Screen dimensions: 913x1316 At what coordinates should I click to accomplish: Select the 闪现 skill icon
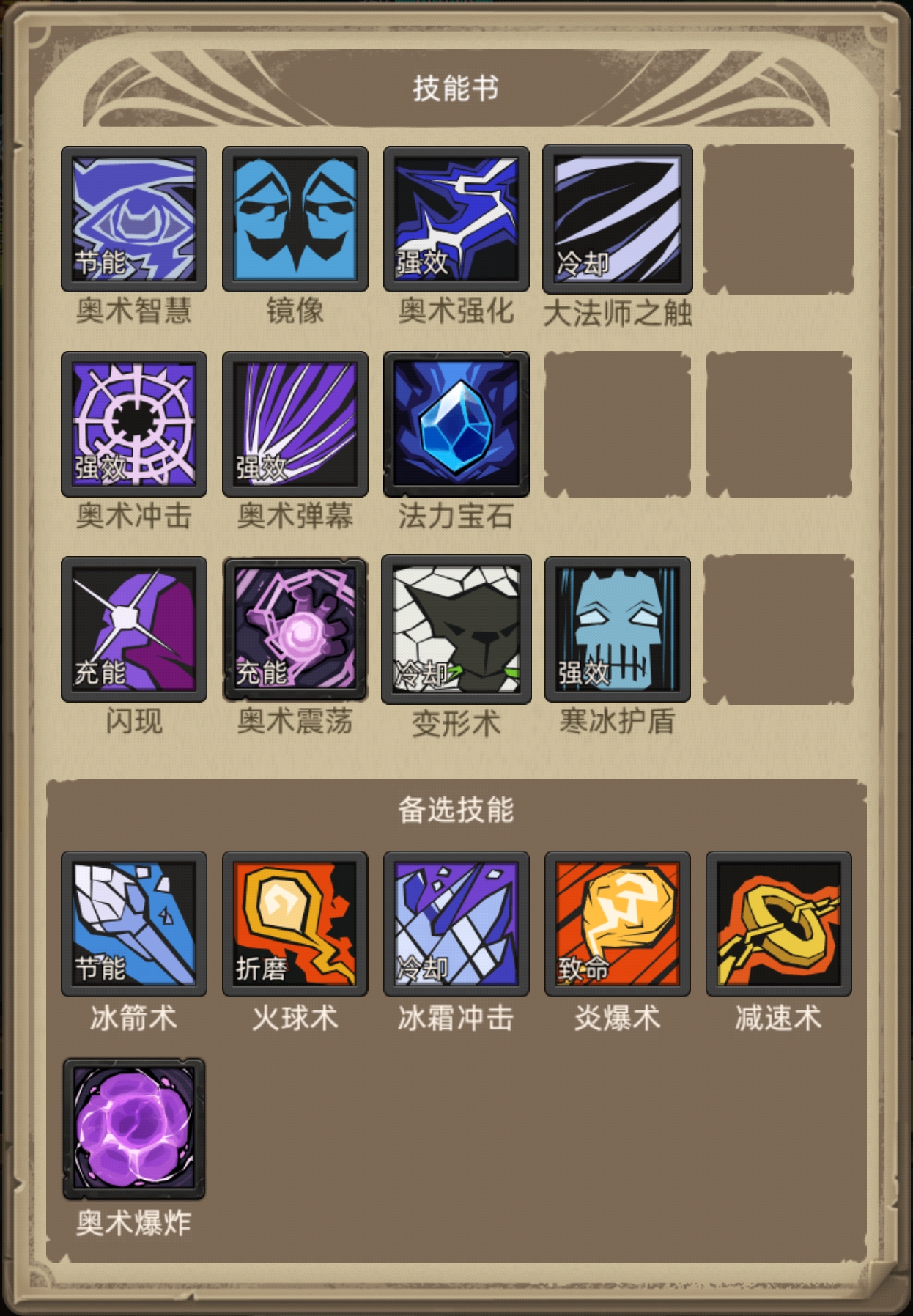coord(134,629)
